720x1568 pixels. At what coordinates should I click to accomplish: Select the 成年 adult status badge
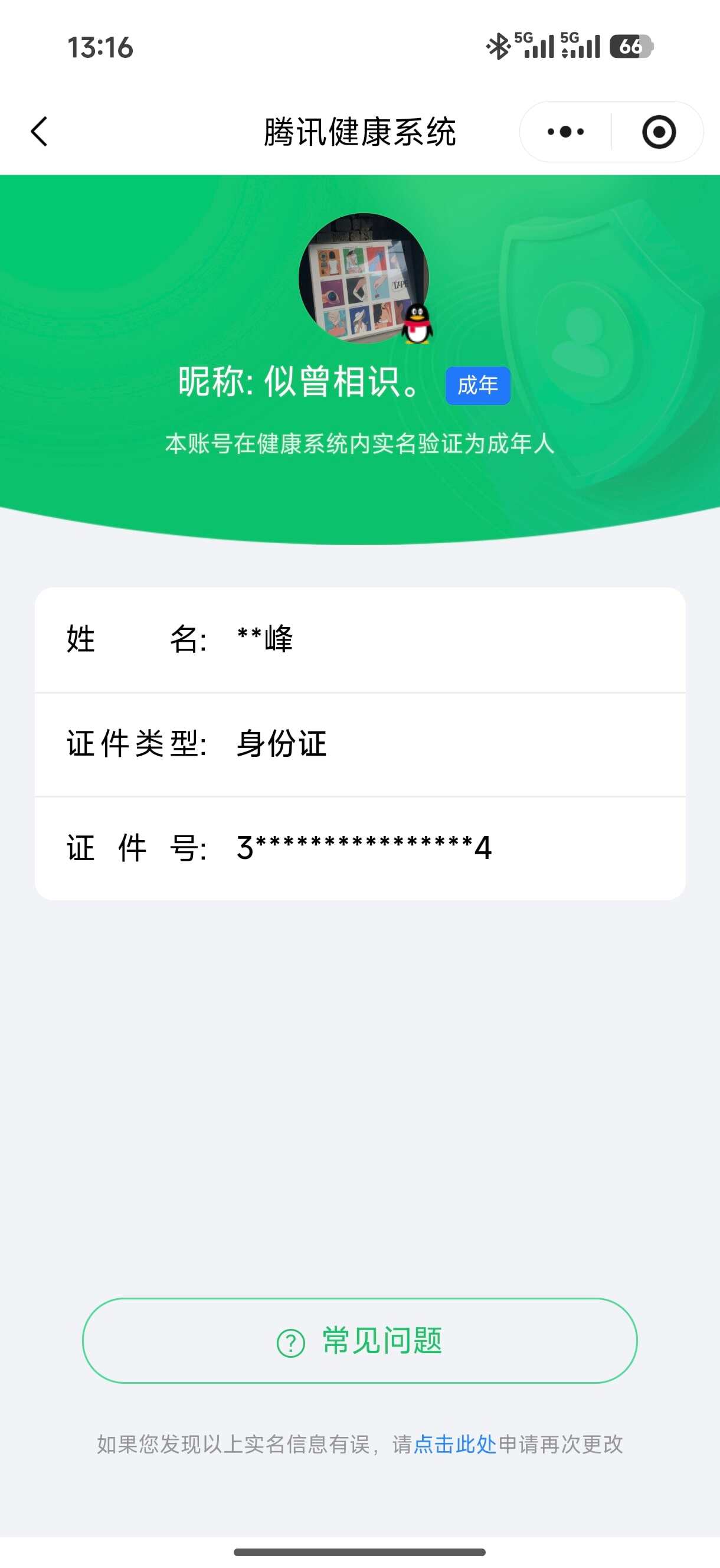click(x=477, y=385)
